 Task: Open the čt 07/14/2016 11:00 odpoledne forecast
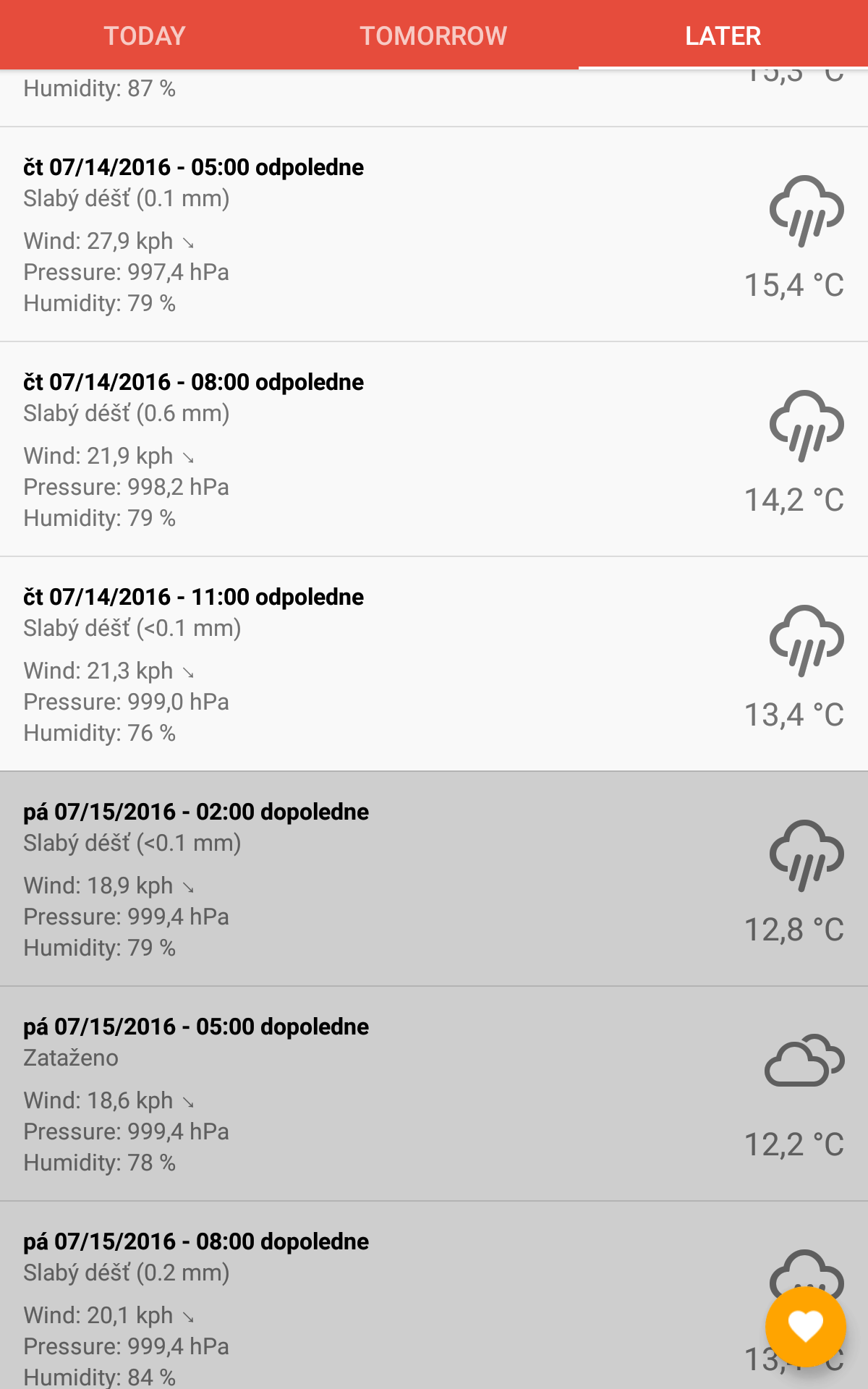click(434, 664)
